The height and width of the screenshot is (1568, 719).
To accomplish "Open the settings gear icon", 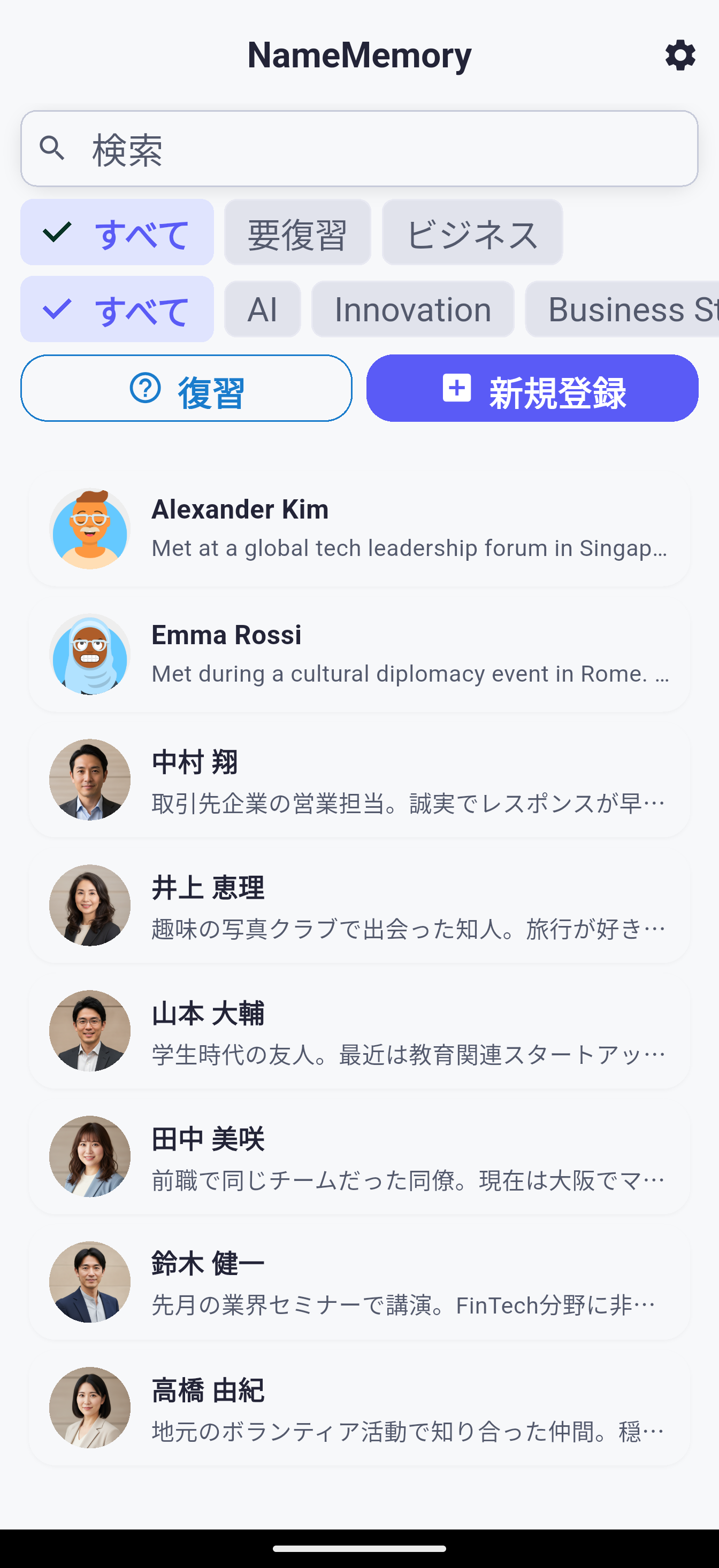I will (680, 56).
